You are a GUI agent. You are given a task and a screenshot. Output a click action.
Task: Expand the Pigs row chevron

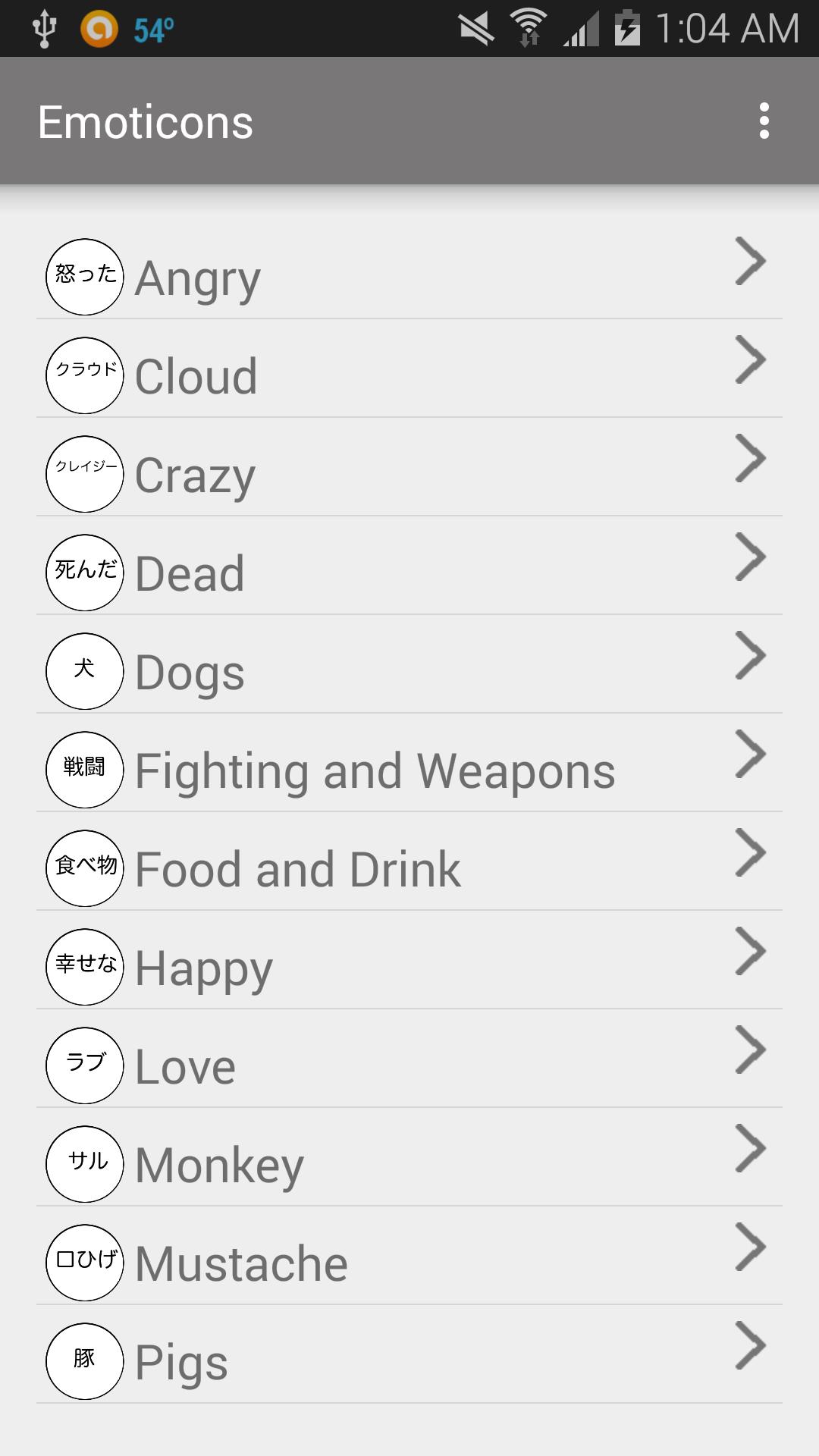(752, 1346)
